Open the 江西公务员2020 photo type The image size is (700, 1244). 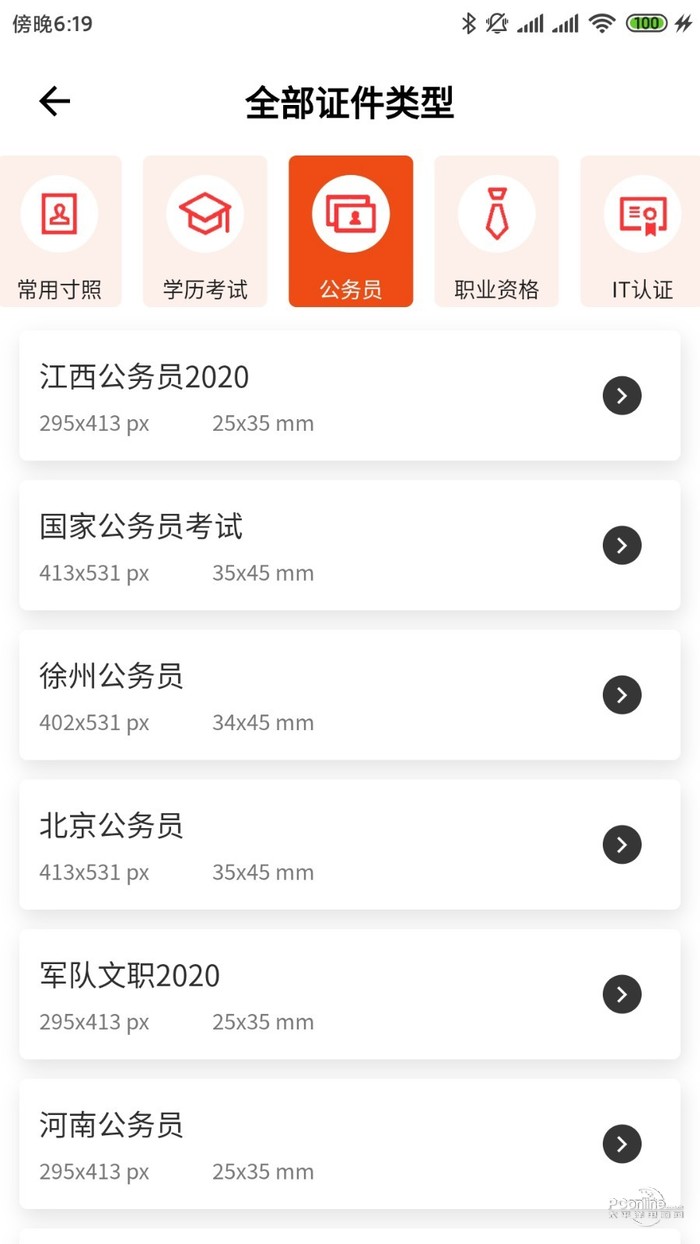coord(349,396)
